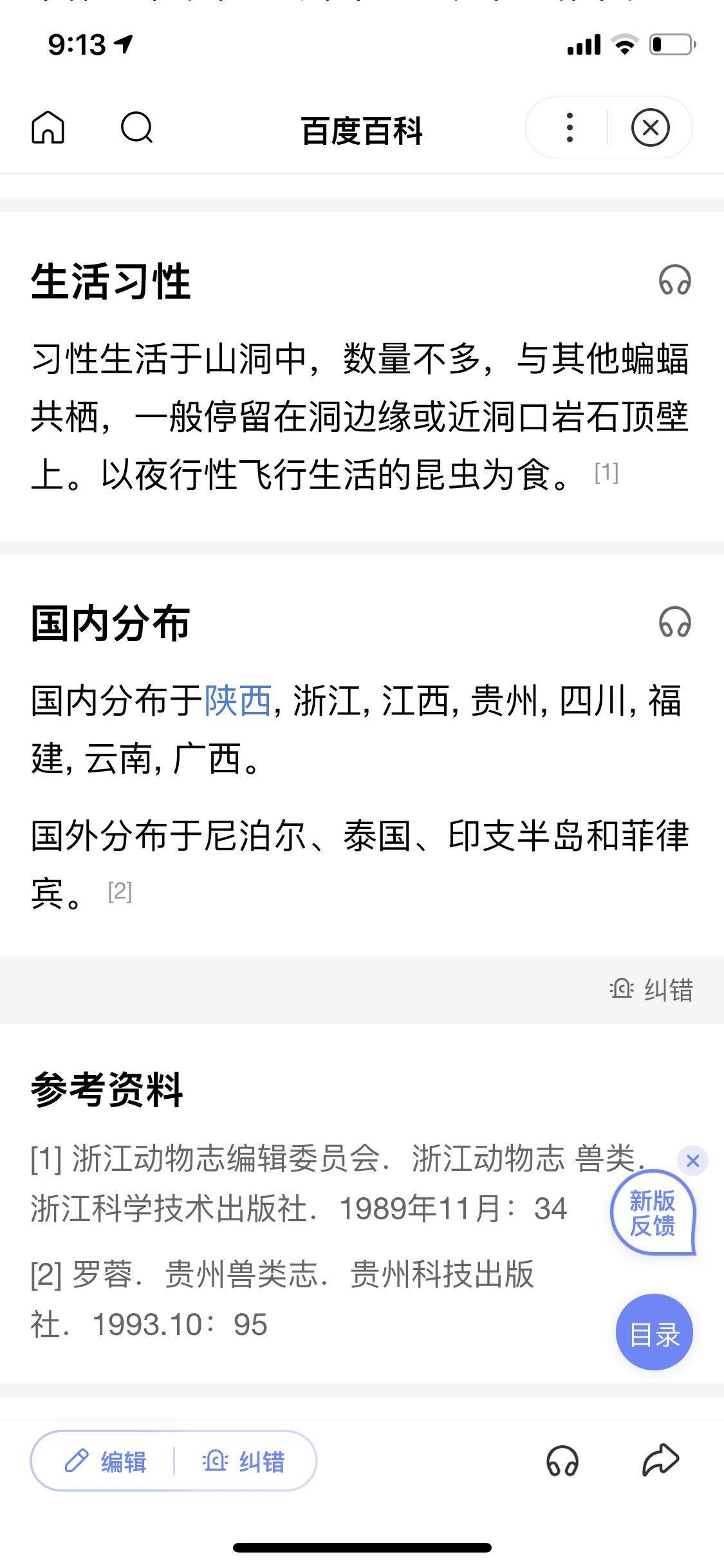724x1568 pixels.
Task: Go to the Baidu Baike home page
Action: coord(48,127)
